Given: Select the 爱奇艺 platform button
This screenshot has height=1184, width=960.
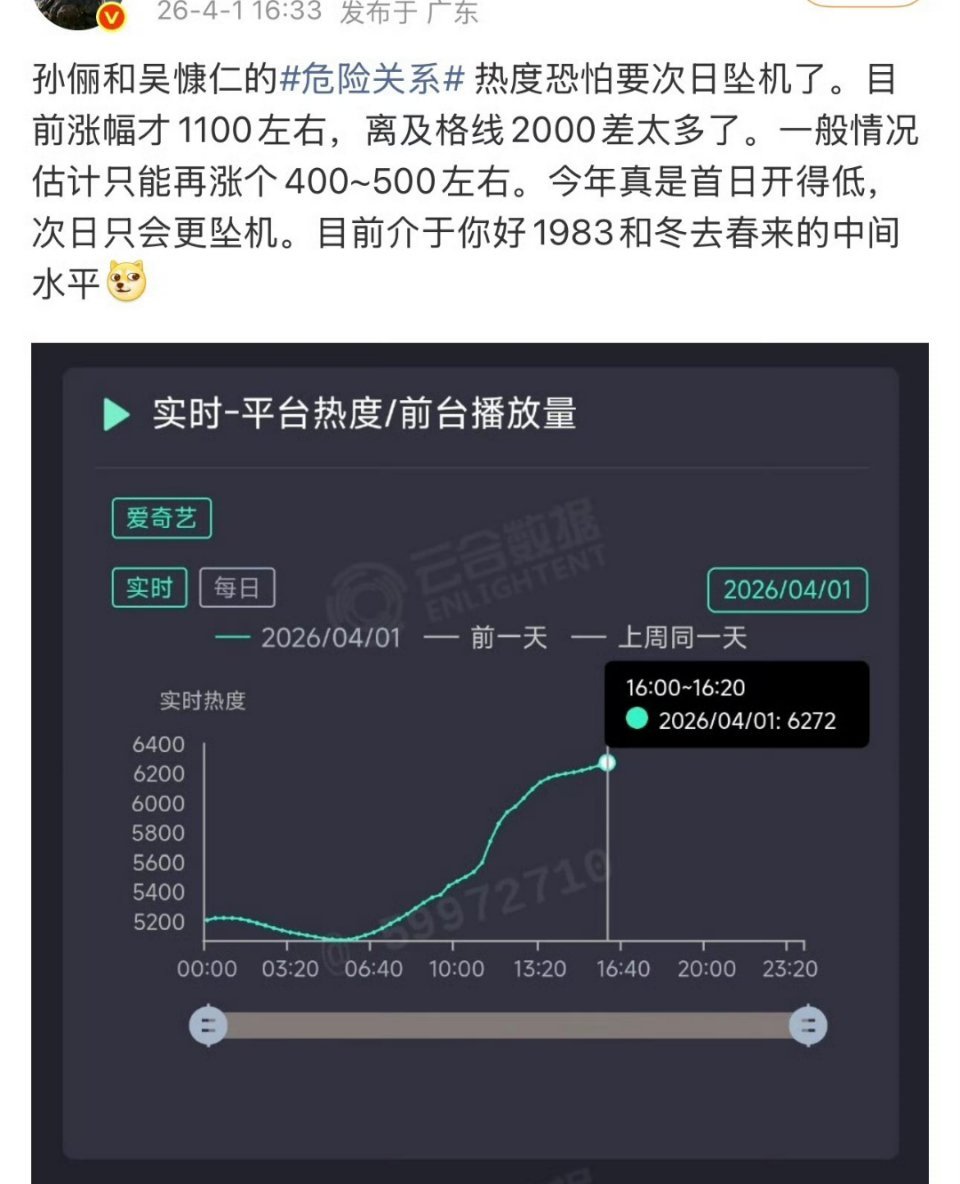Looking at the screenshot, I should click(x=161, y=518).
